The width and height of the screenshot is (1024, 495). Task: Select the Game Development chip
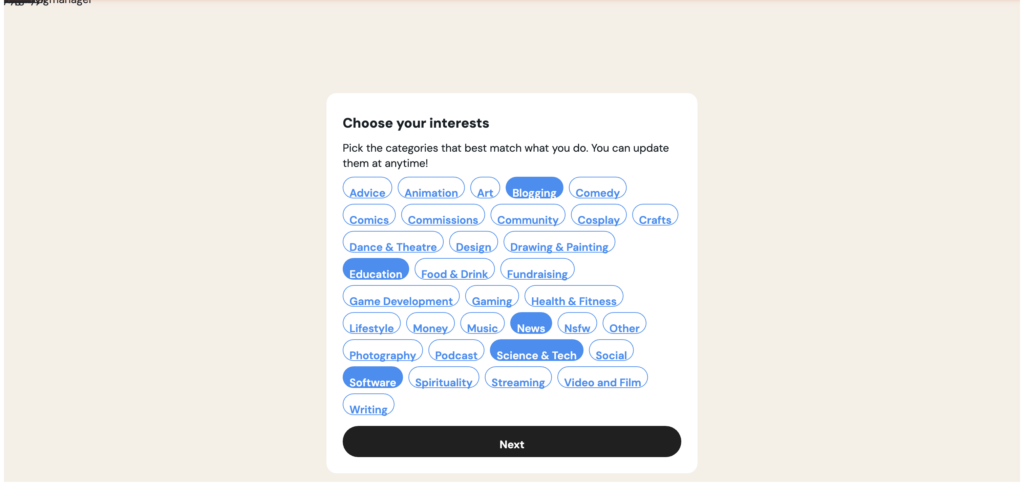click(x=400, y=298)
